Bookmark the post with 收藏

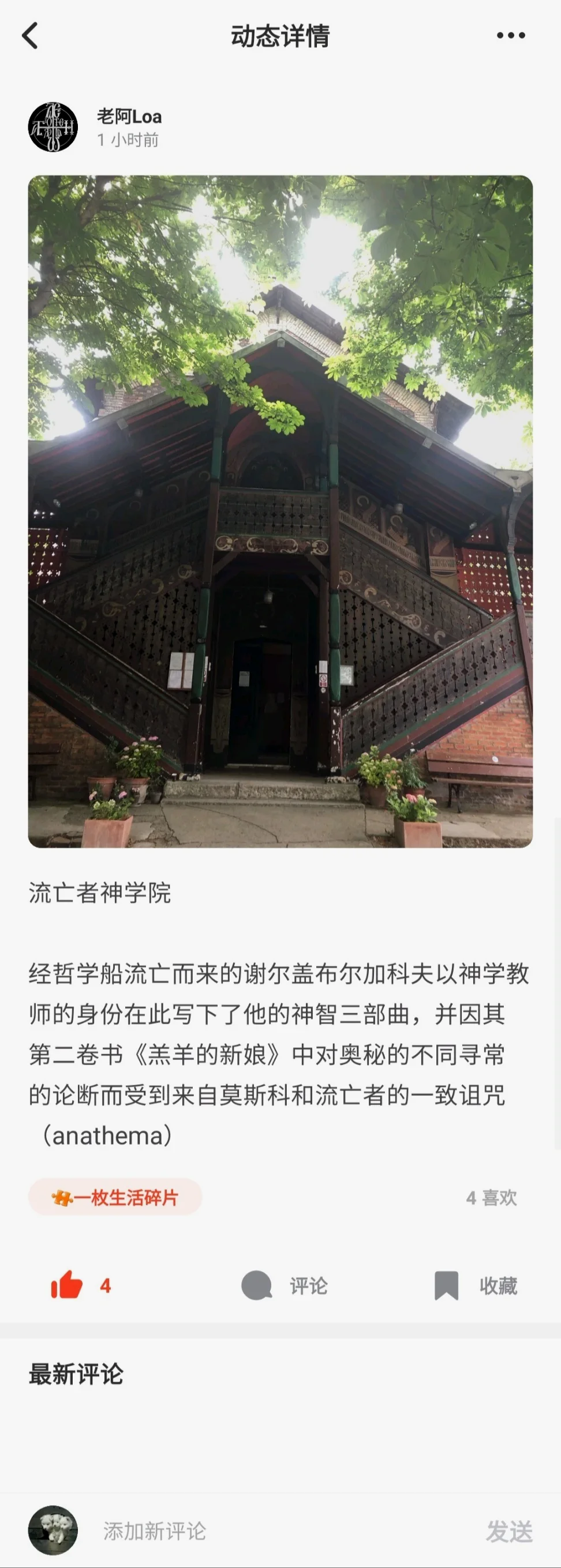click(476, 1285)
